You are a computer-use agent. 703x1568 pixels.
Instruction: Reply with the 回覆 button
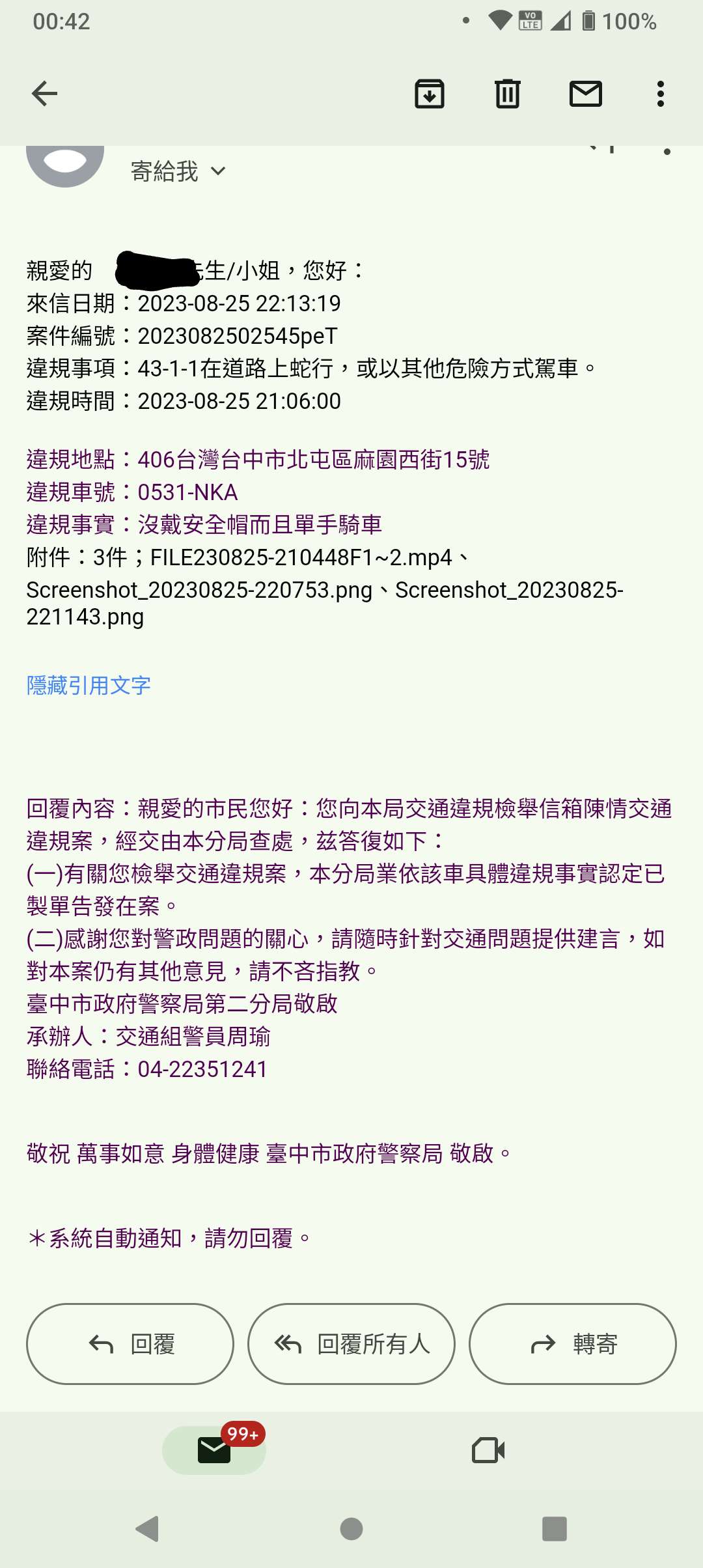pos(130,1344)
